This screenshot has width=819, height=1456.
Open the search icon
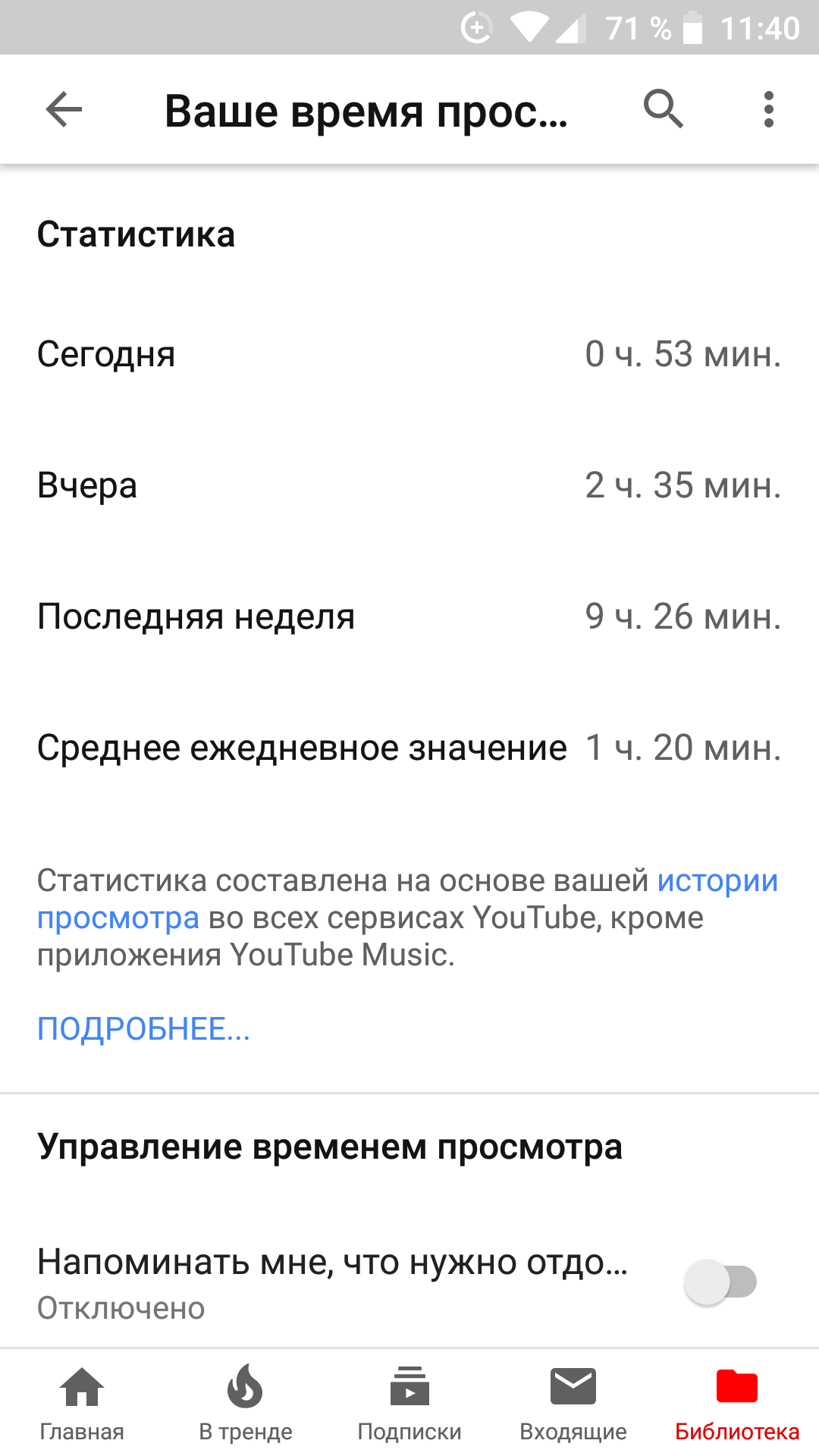pyautogui.click(x=664, y=111)
